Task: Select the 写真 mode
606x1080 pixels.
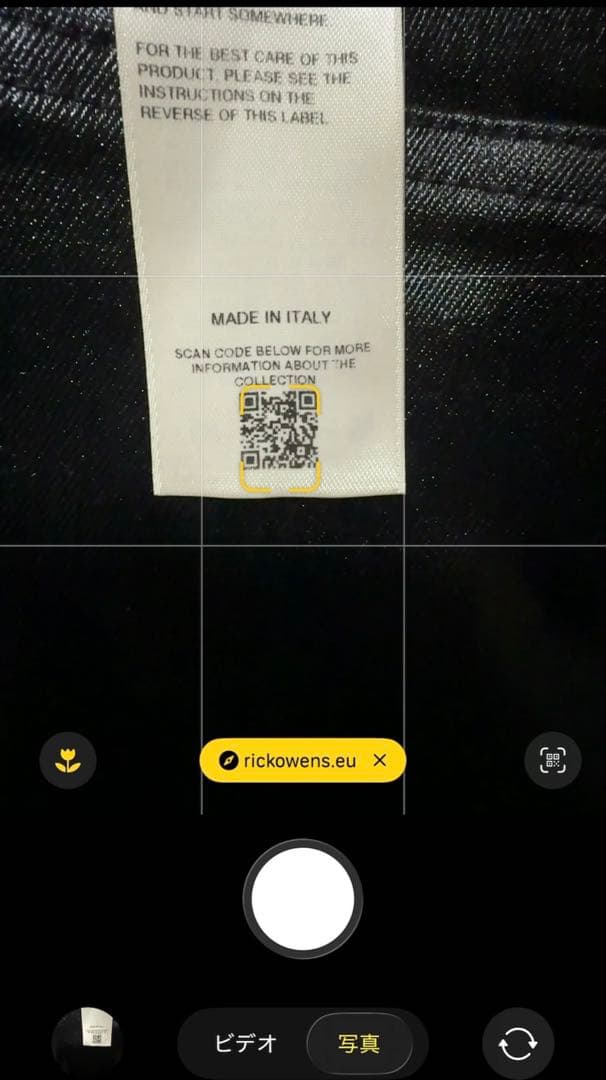Action: [x=359, y=1044]
